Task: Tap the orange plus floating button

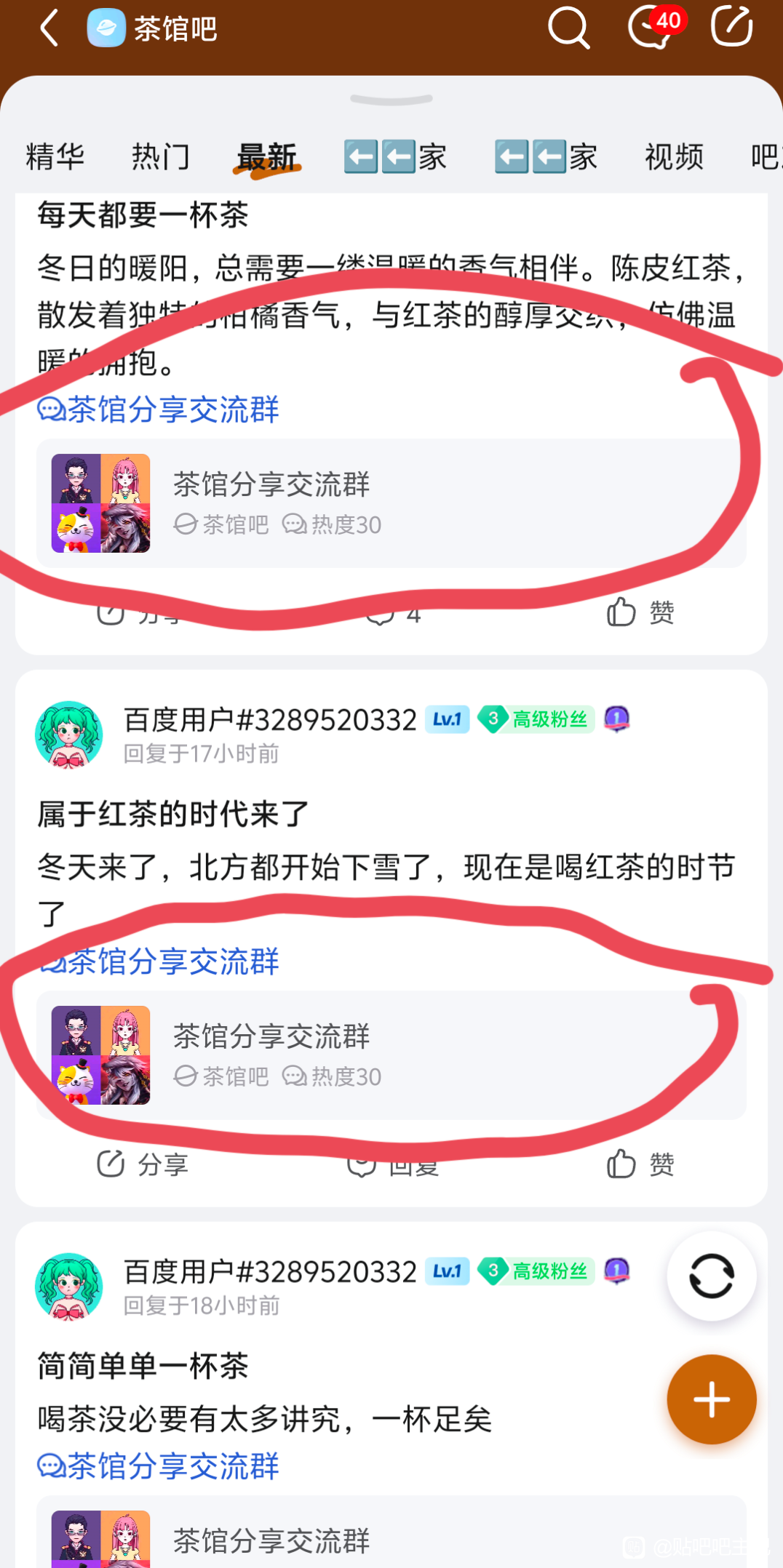Action: [x=712, y=1399]
